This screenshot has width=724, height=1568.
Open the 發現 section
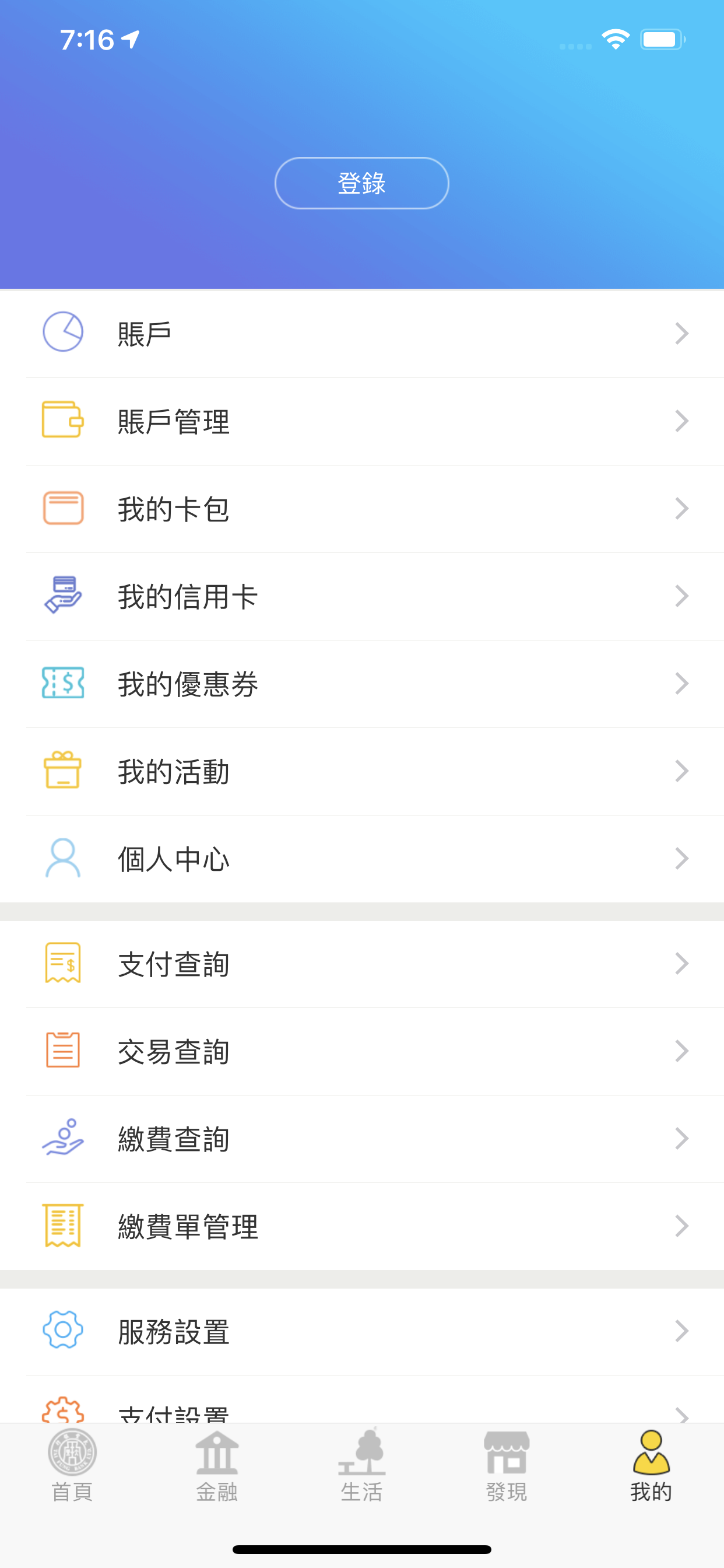[x=507, y=1473]
